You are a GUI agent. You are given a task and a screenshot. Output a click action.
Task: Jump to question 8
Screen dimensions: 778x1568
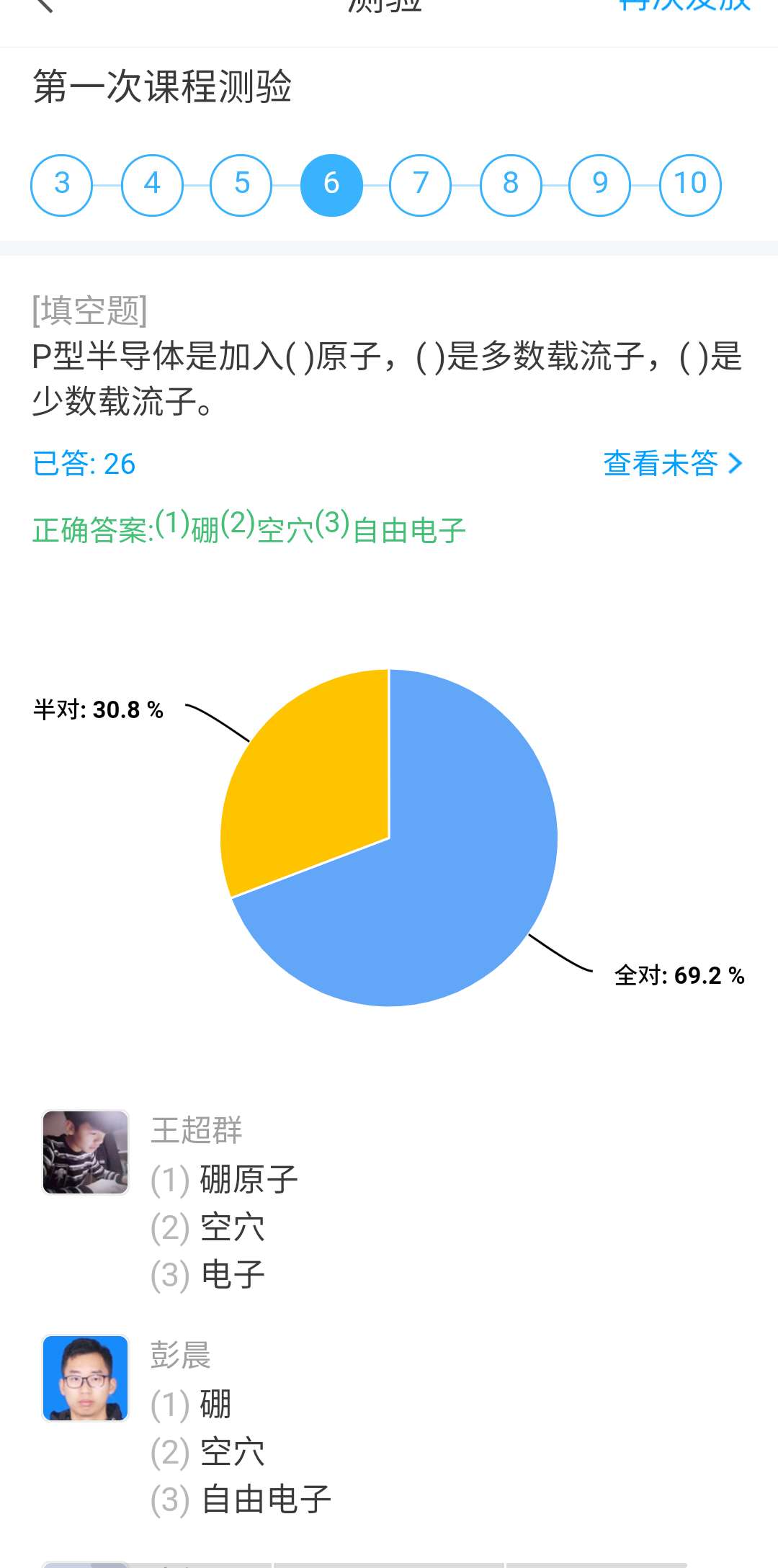click(511, 184)
